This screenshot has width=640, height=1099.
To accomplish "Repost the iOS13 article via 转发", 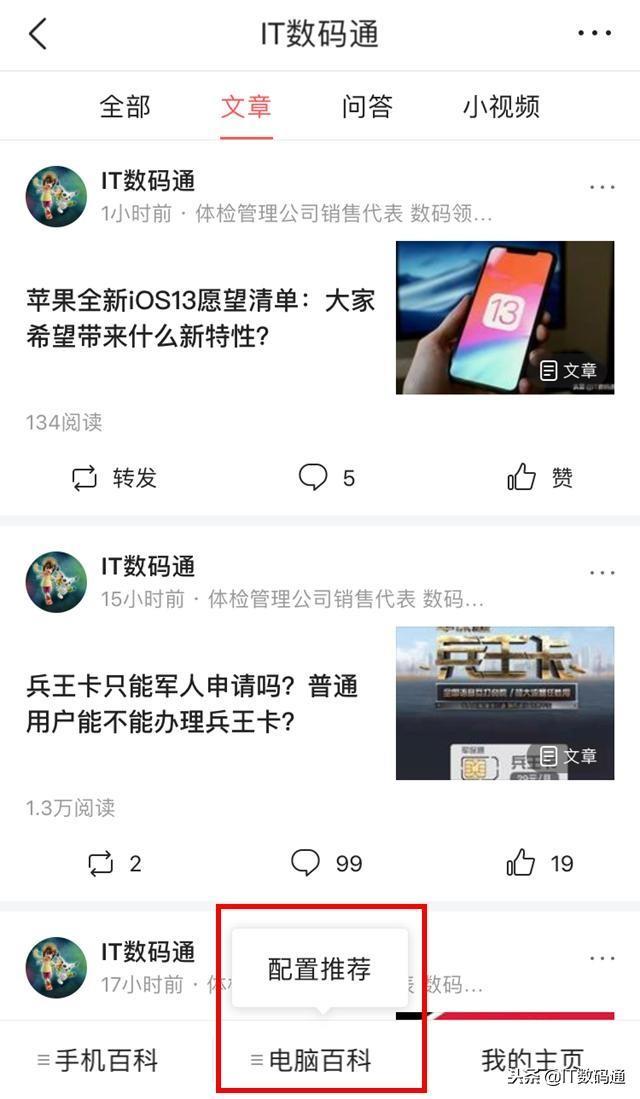I will click(x=114, y=478).
